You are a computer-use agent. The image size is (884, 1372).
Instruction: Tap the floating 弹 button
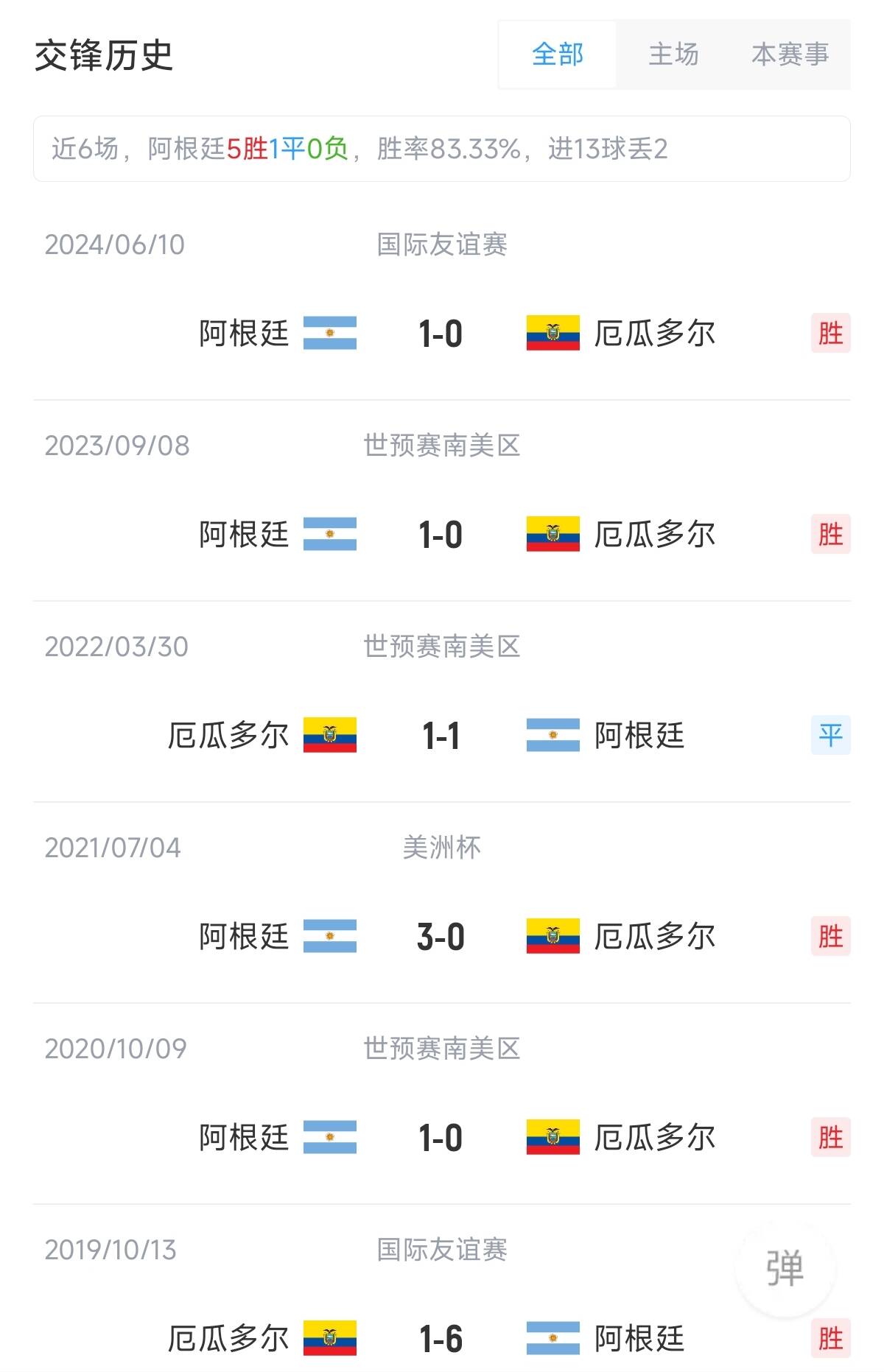point(785,1268)
